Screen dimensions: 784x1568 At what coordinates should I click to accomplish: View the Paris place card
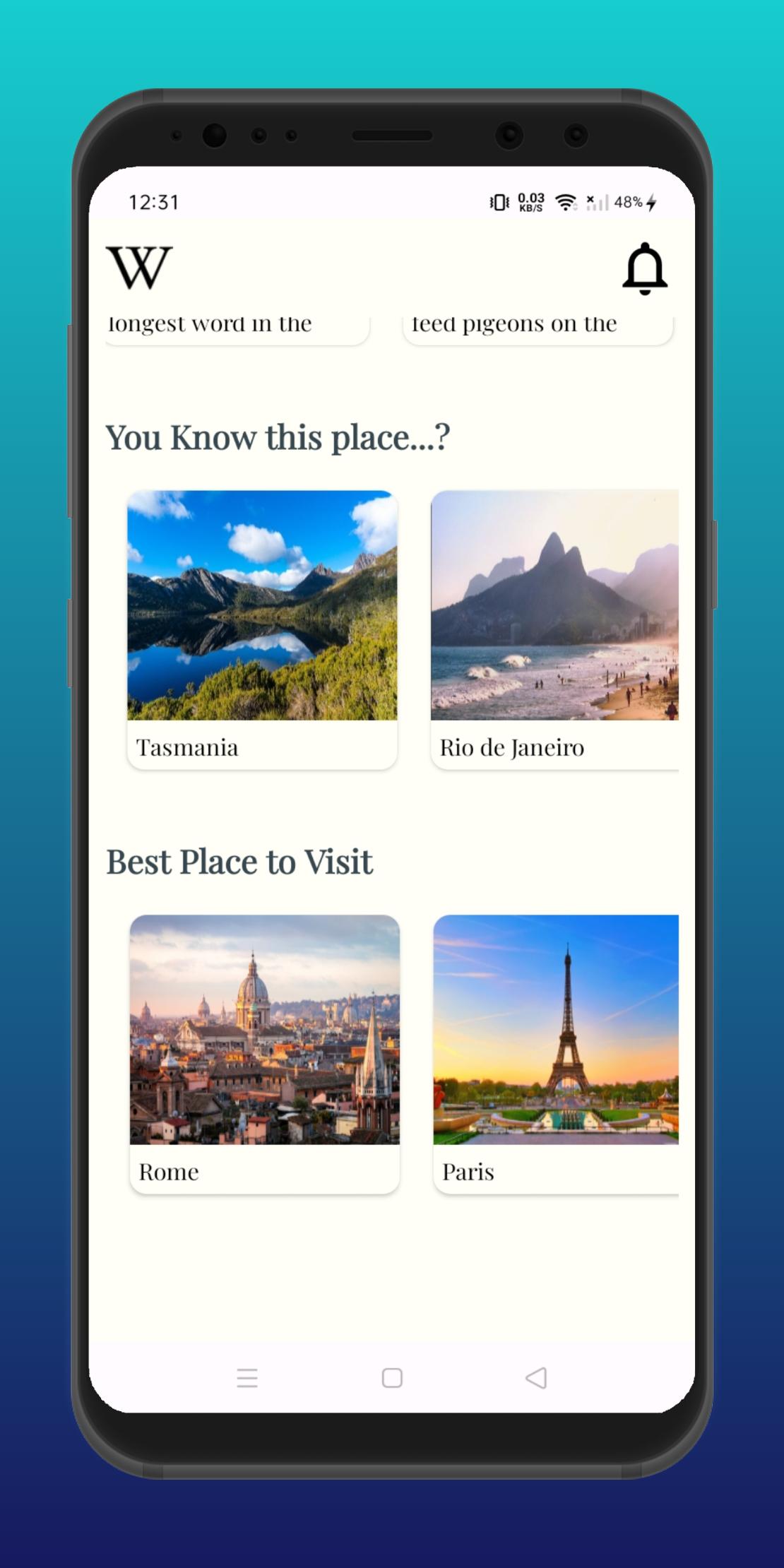[x=557, y=1054]
